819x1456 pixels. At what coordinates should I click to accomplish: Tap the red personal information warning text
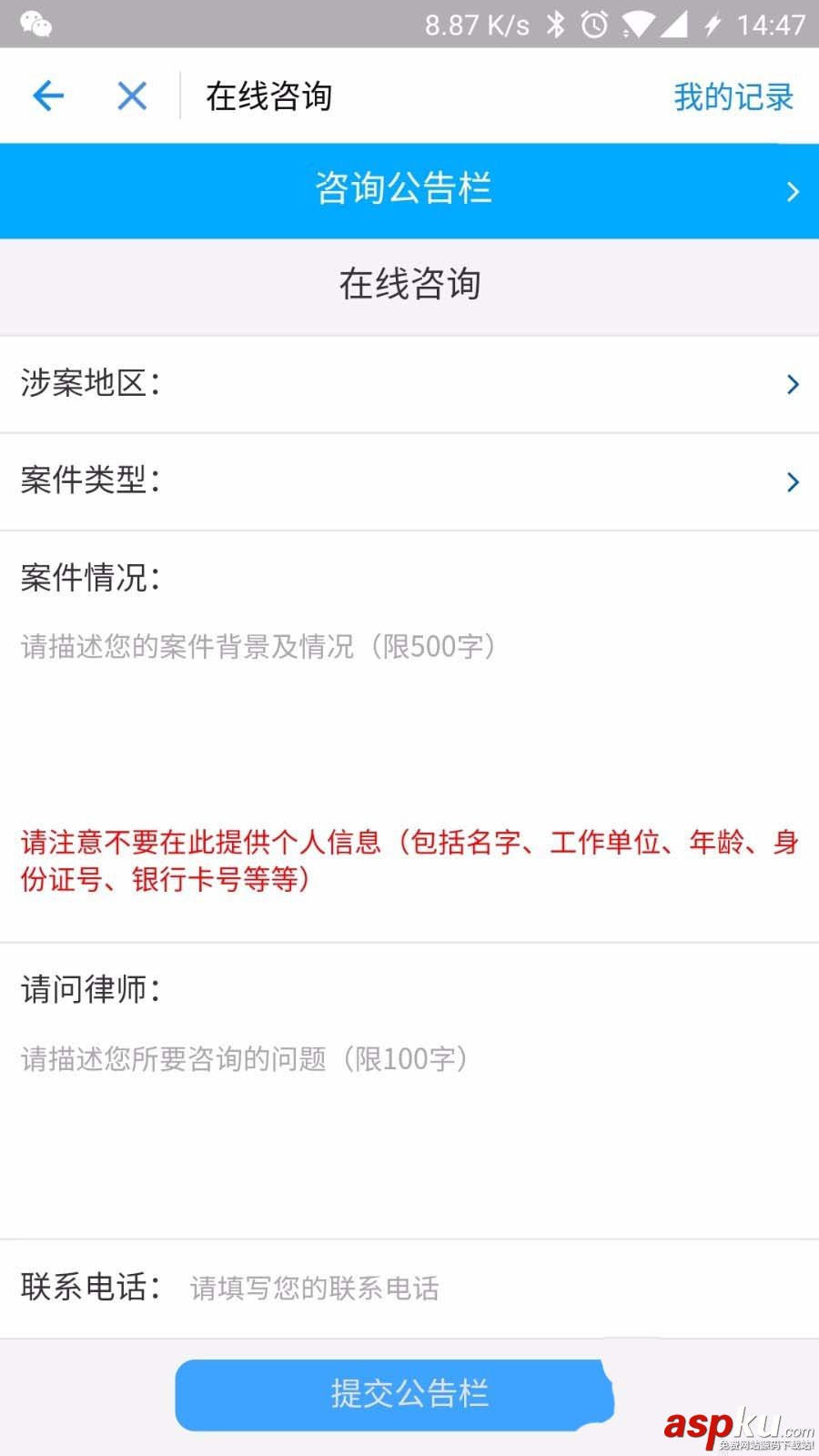point(409,860)
